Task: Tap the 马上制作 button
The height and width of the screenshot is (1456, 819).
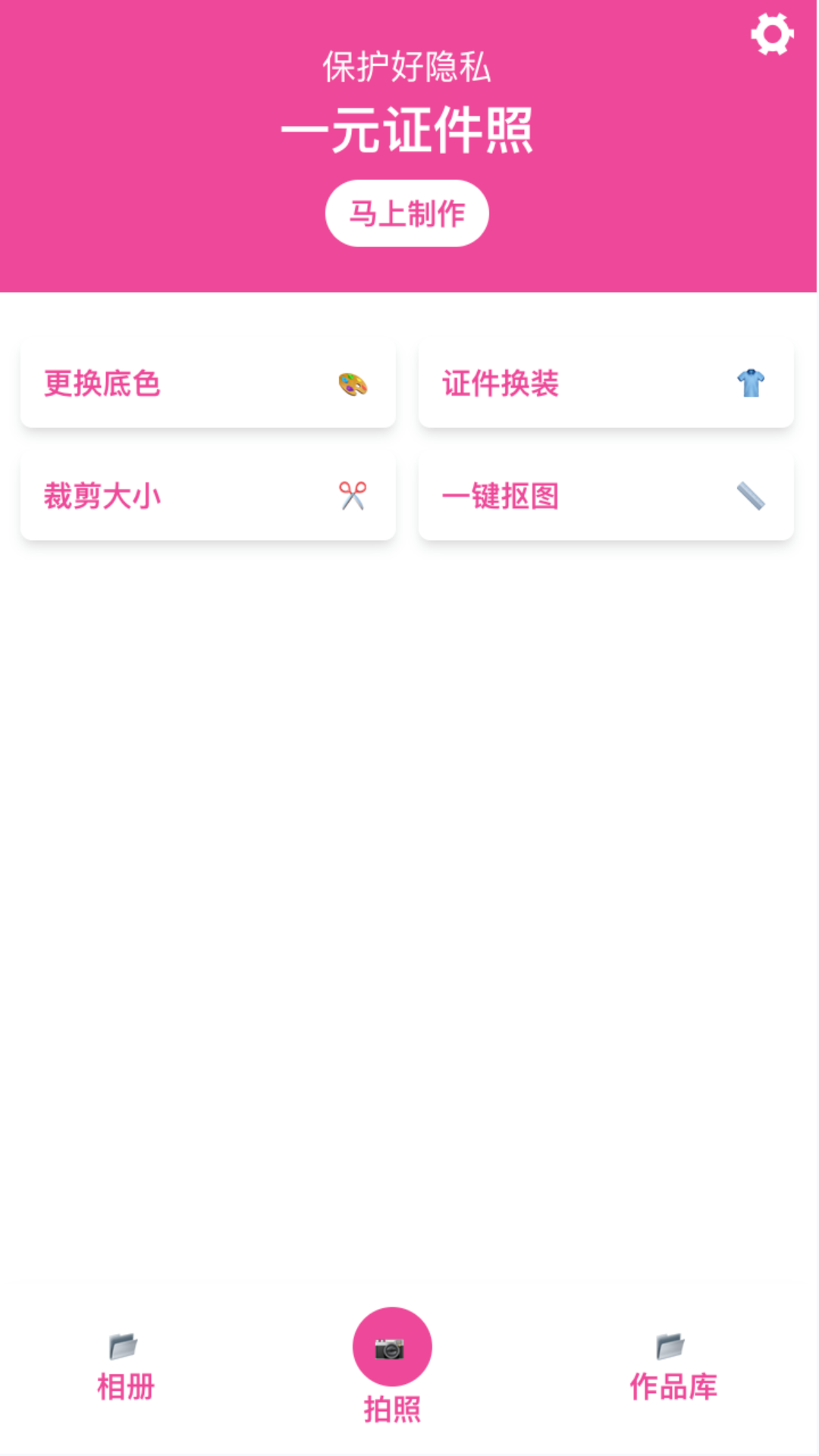Action: pyautogui.click(x=406, y=213)
